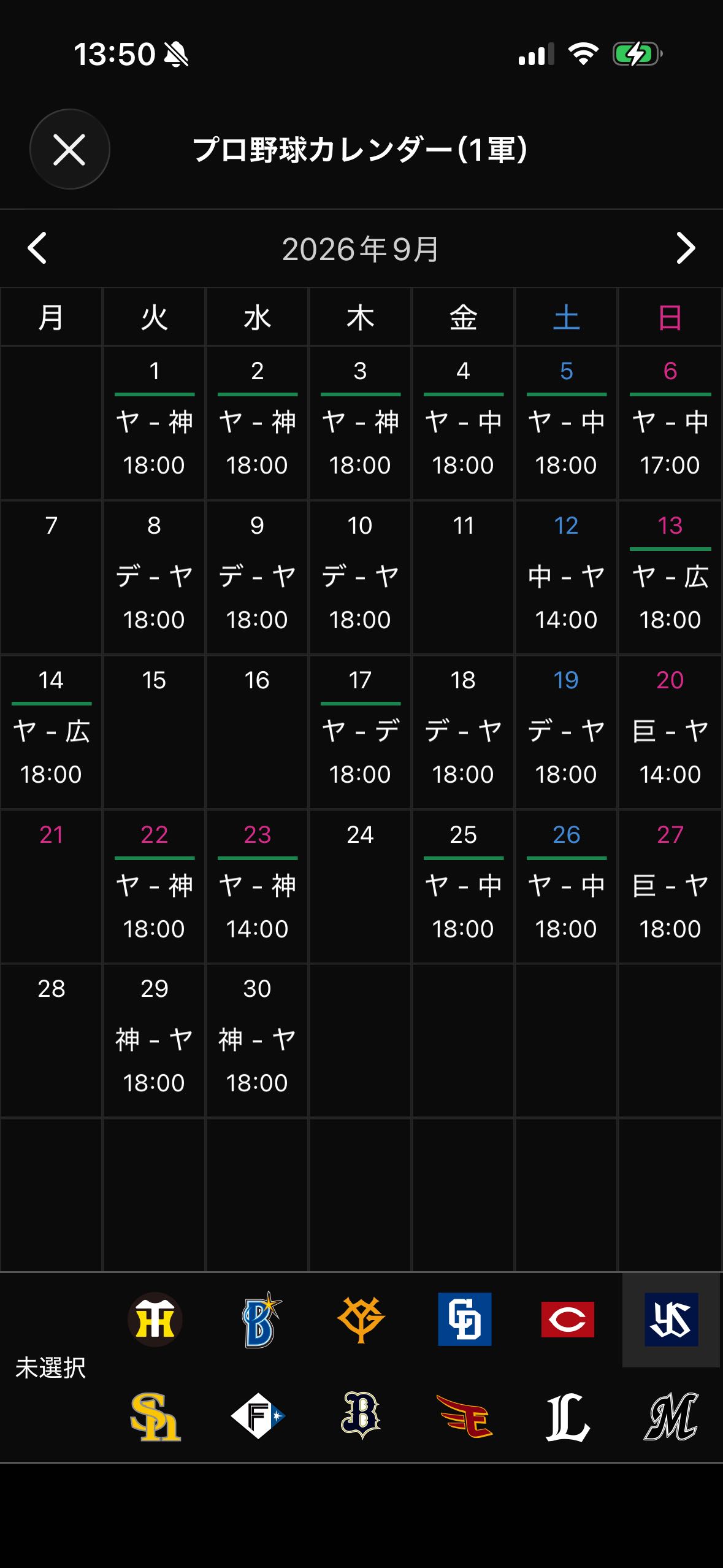Image resolution: width=723 pixels, height=1568 pixels.
Task: Select the Seibu Lions logo
Action: pos(567,1416)
